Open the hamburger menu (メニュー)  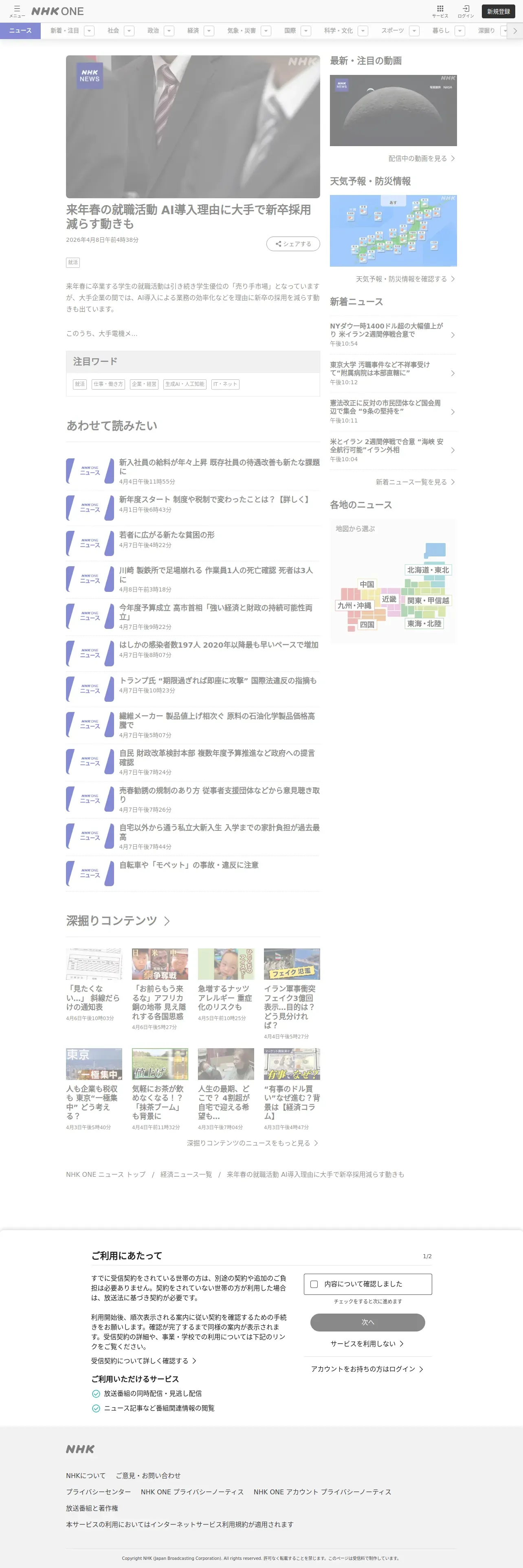tap(17, 11)
